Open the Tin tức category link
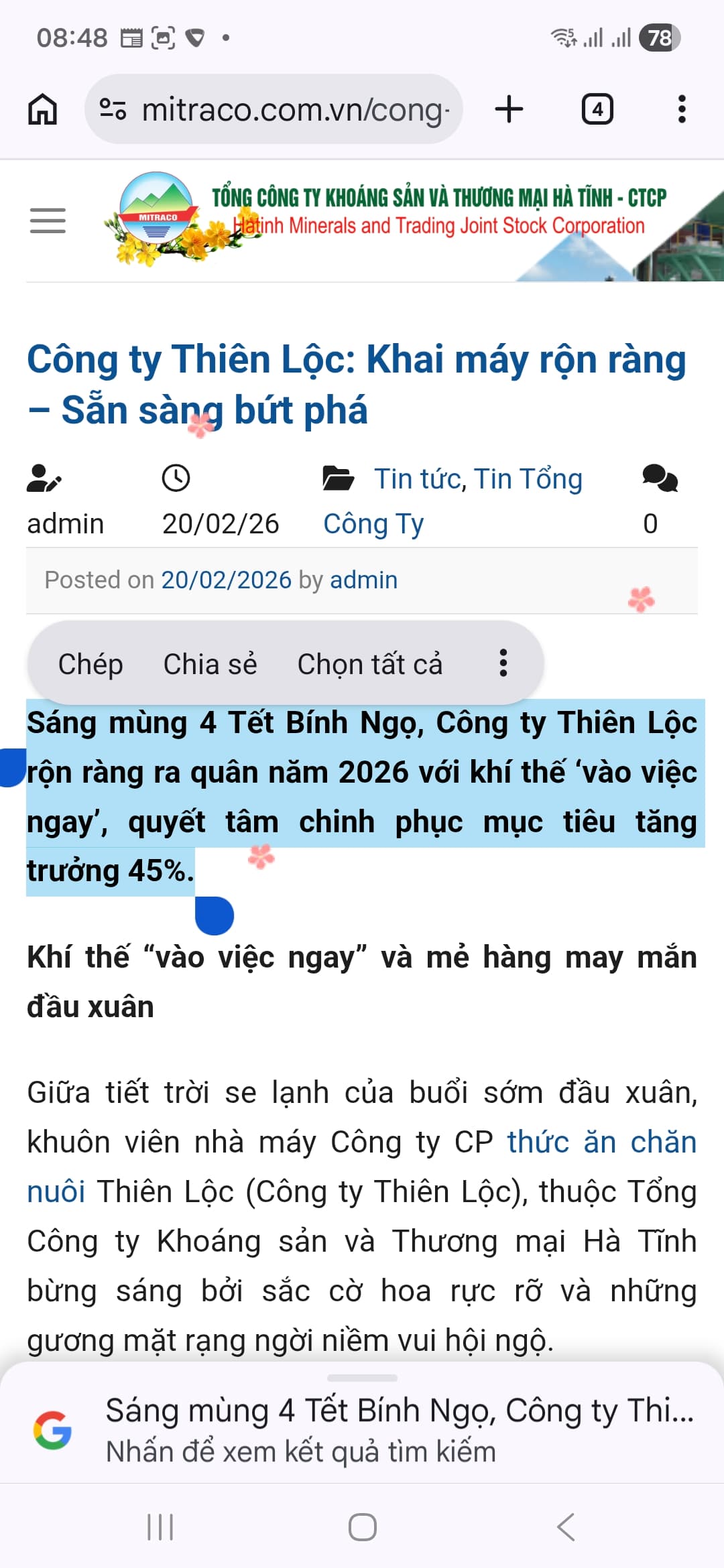 point(418,479)
